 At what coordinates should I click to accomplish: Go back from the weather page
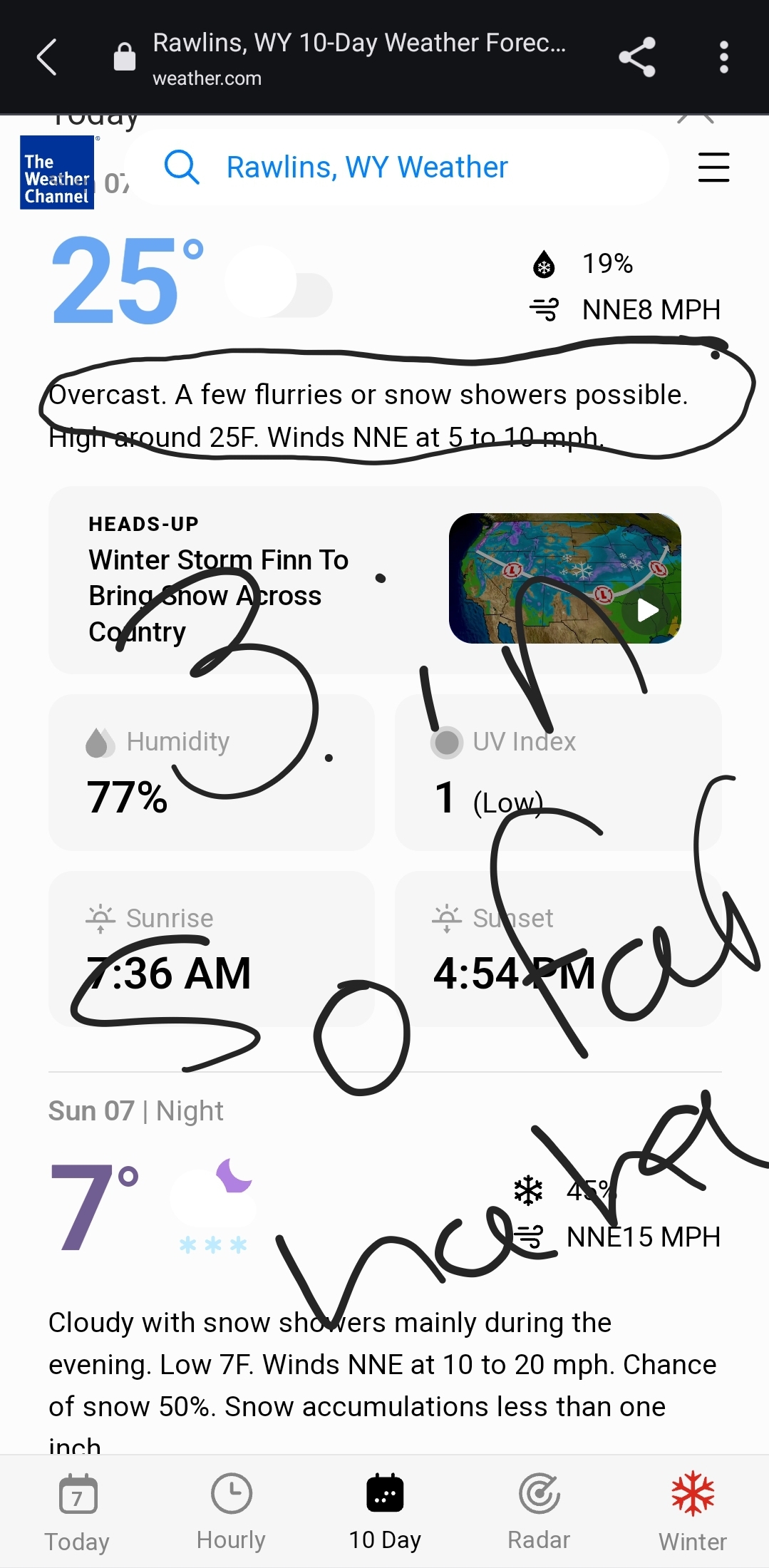pyautogui.click(x=47, y=58)
